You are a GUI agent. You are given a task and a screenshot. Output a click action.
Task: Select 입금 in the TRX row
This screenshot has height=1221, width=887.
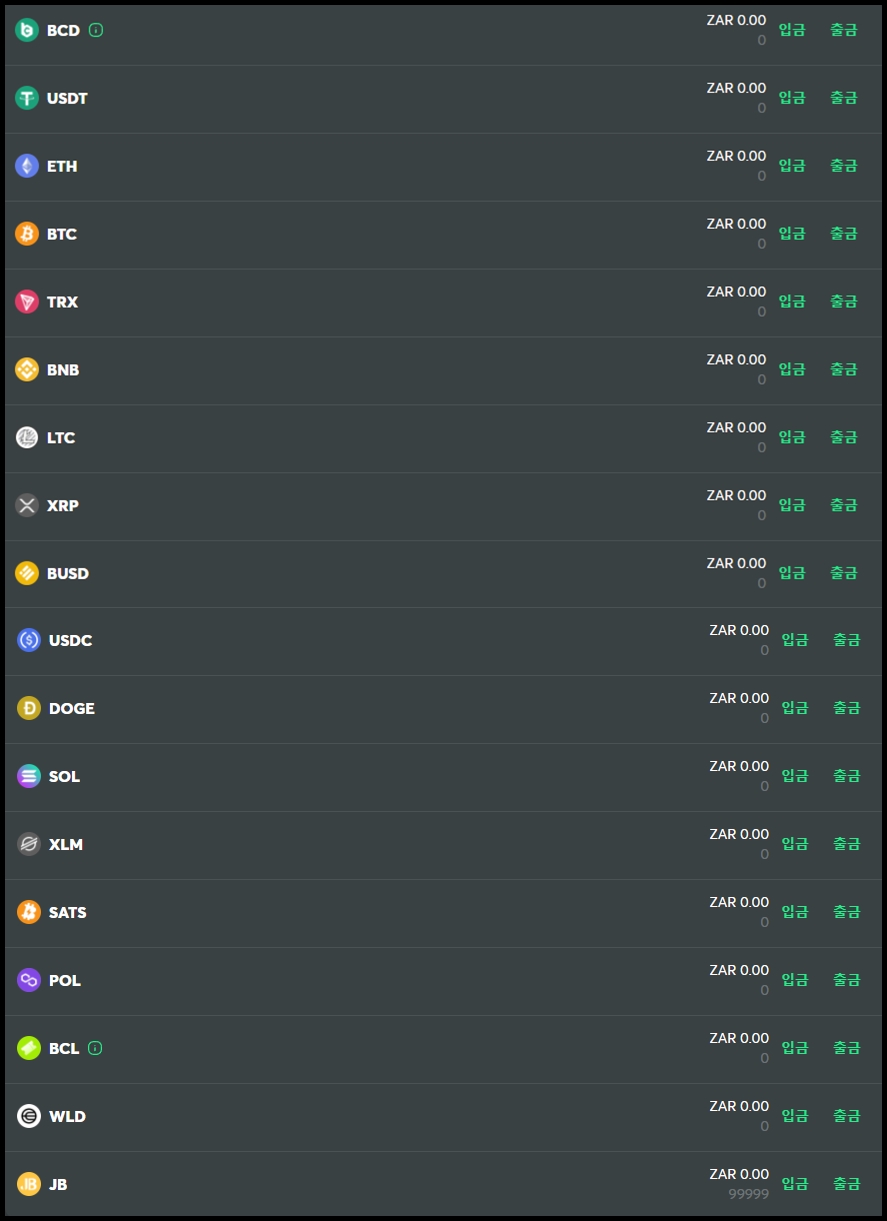pos(792,302)
